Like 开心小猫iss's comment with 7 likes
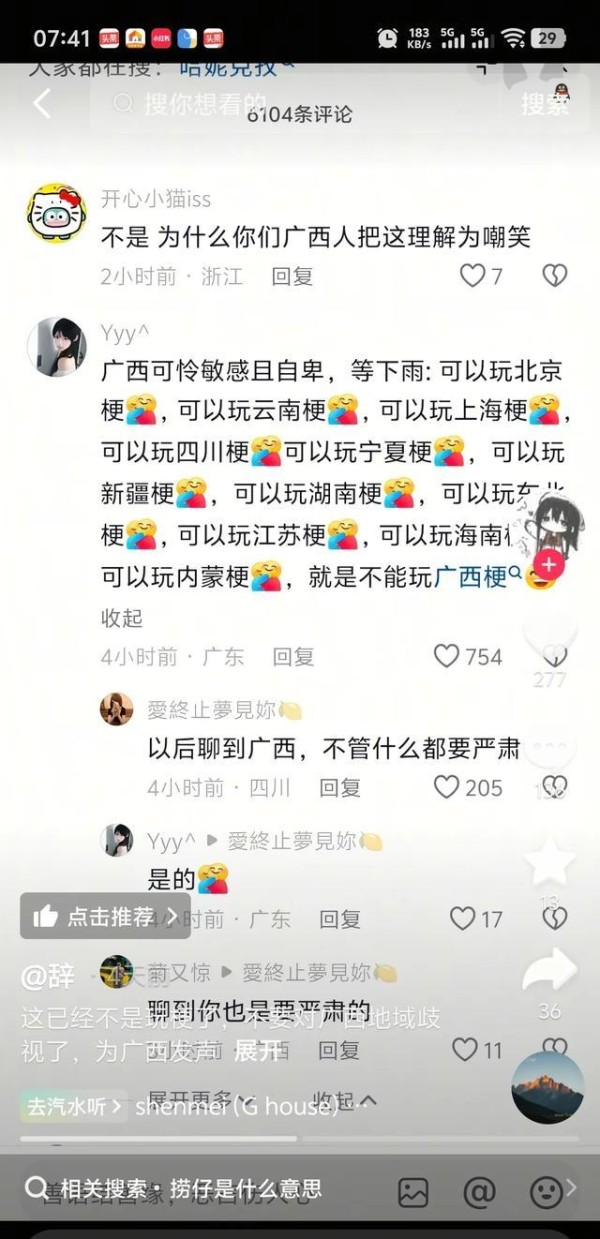Viewport: 600px width, 1239px height. point(481,276)
